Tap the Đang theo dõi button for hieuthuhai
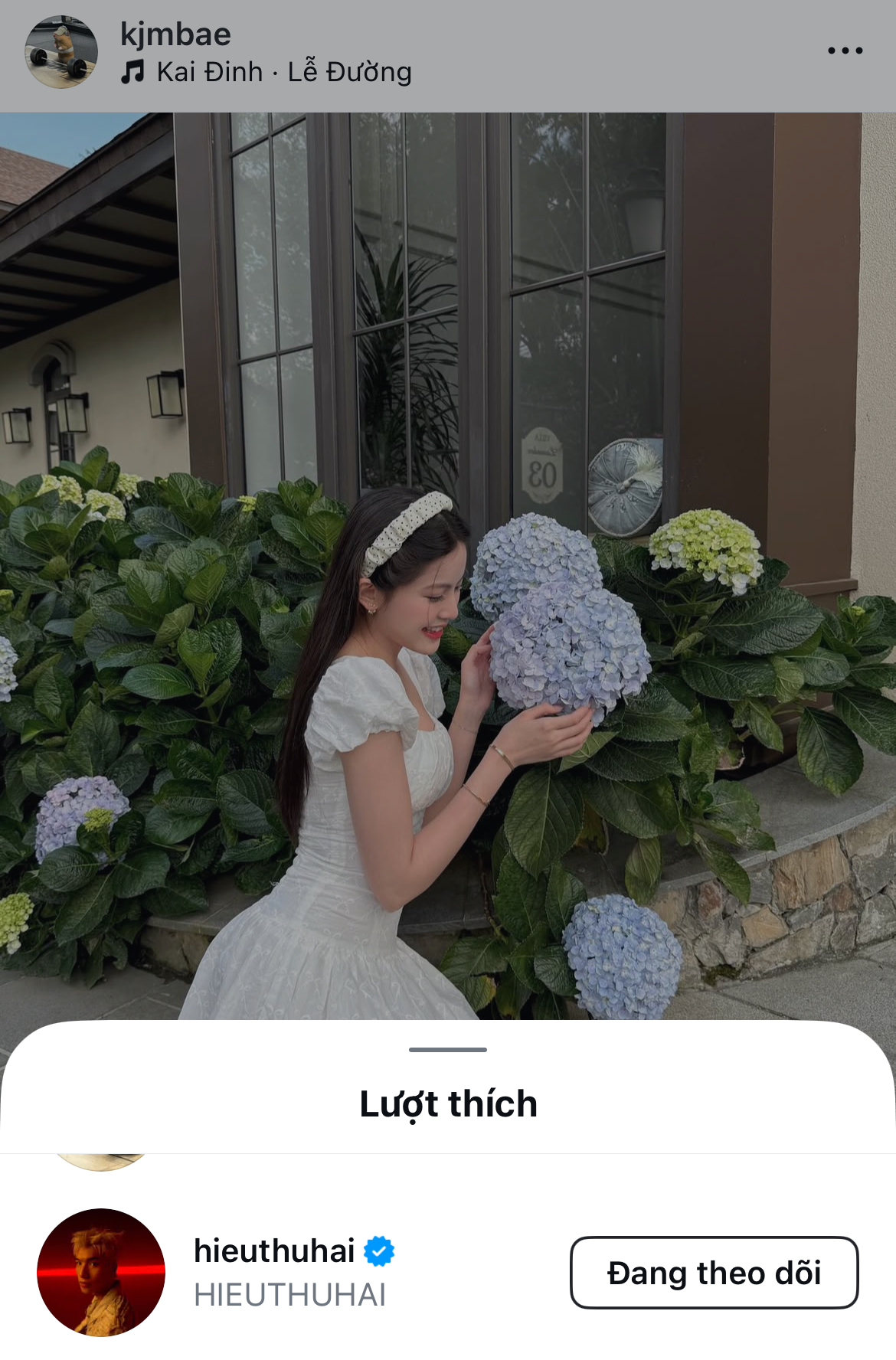The height and width of the screenshot is (1360, 896). pyautogui.click(x=714, y=1272)
